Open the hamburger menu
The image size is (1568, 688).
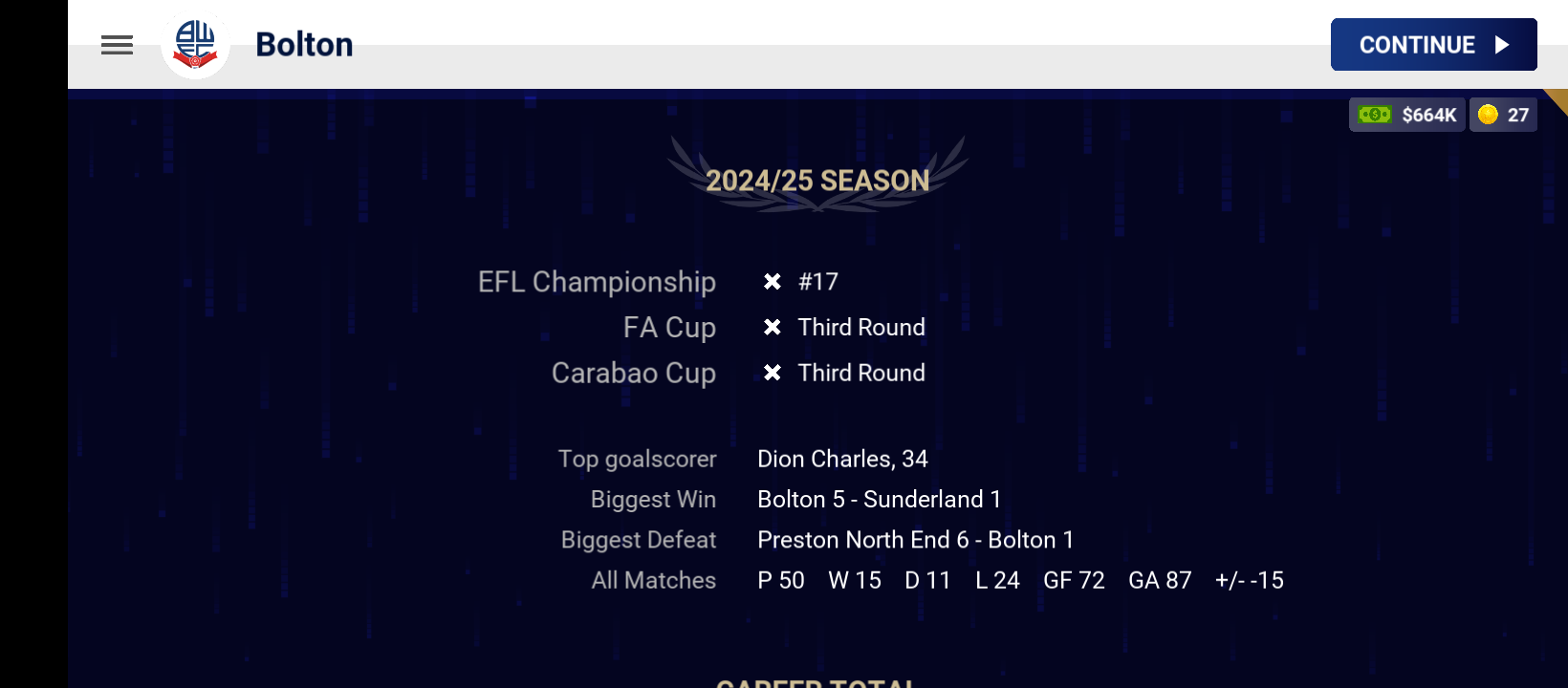pyautogui.click(x=117, y=45)
